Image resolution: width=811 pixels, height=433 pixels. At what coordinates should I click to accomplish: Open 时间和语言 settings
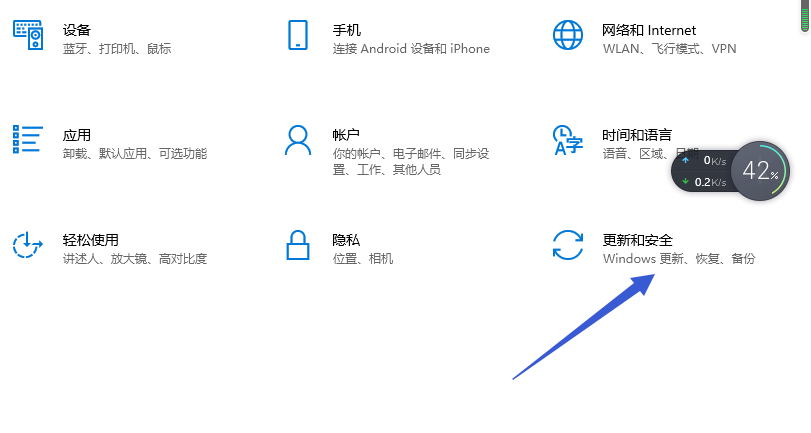[636, 135]
